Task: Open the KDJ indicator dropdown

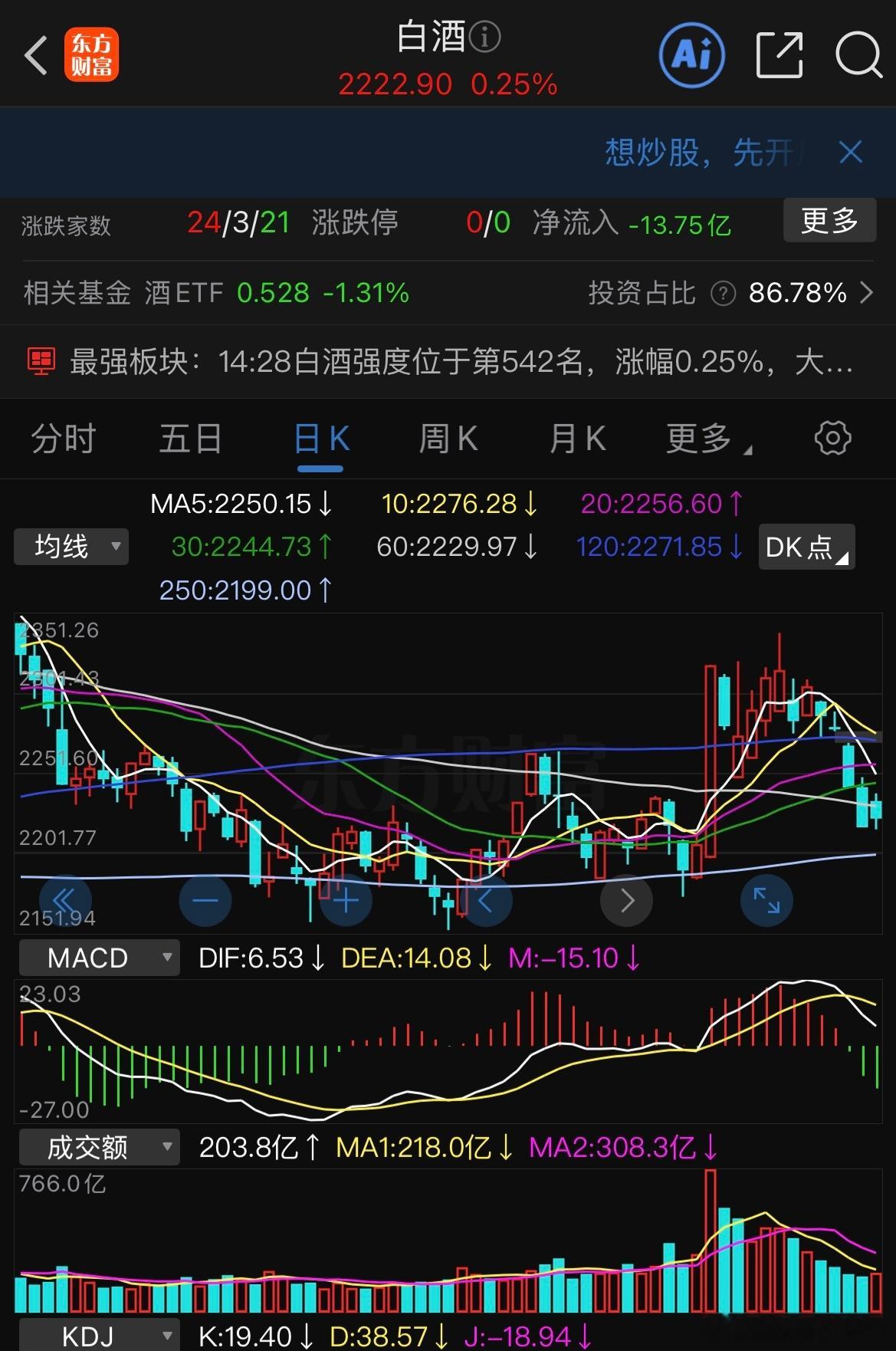Action: click(98, 1336)
